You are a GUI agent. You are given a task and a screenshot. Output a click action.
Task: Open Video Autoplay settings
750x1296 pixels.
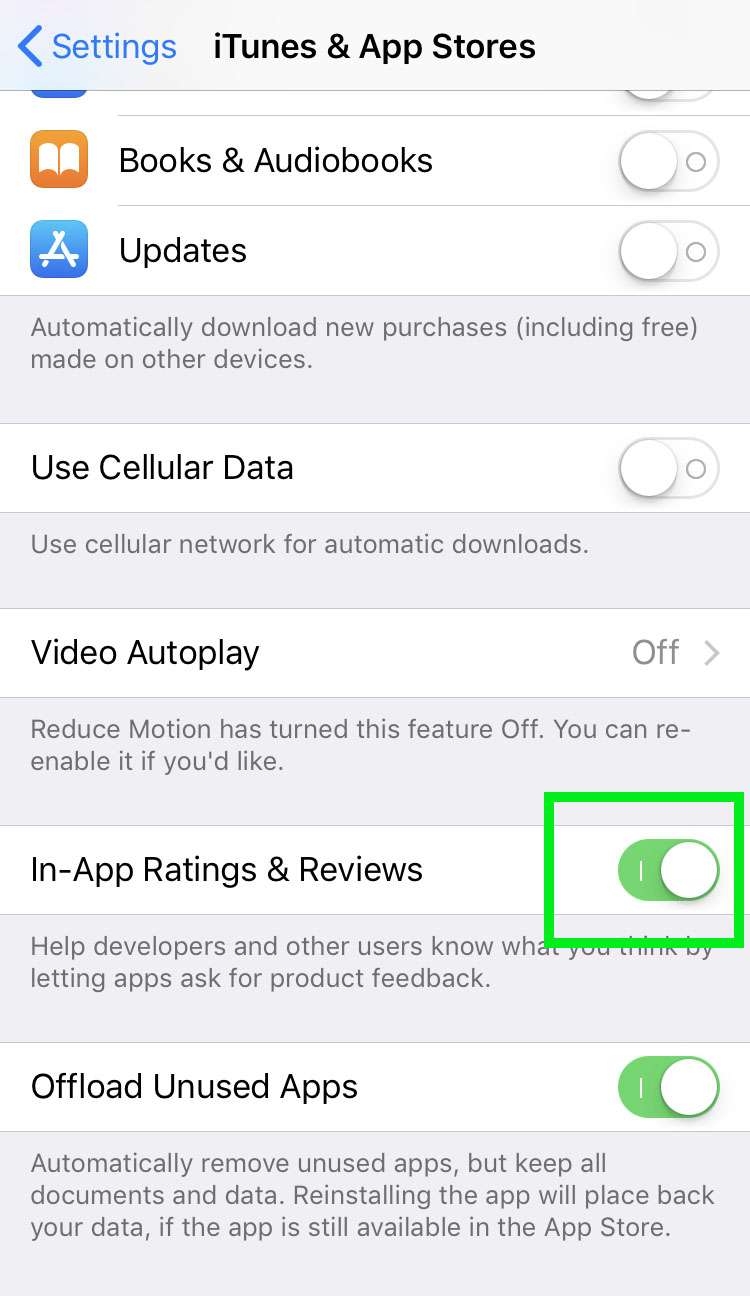[x=375, y=653]
